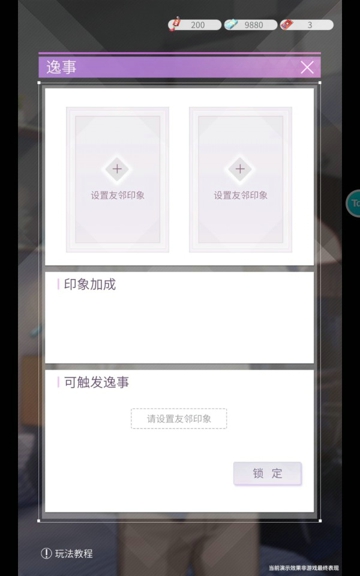This screenshot has height=576, width=360.
Task: Close the 逸事 dialog
Action: (307, 68)
